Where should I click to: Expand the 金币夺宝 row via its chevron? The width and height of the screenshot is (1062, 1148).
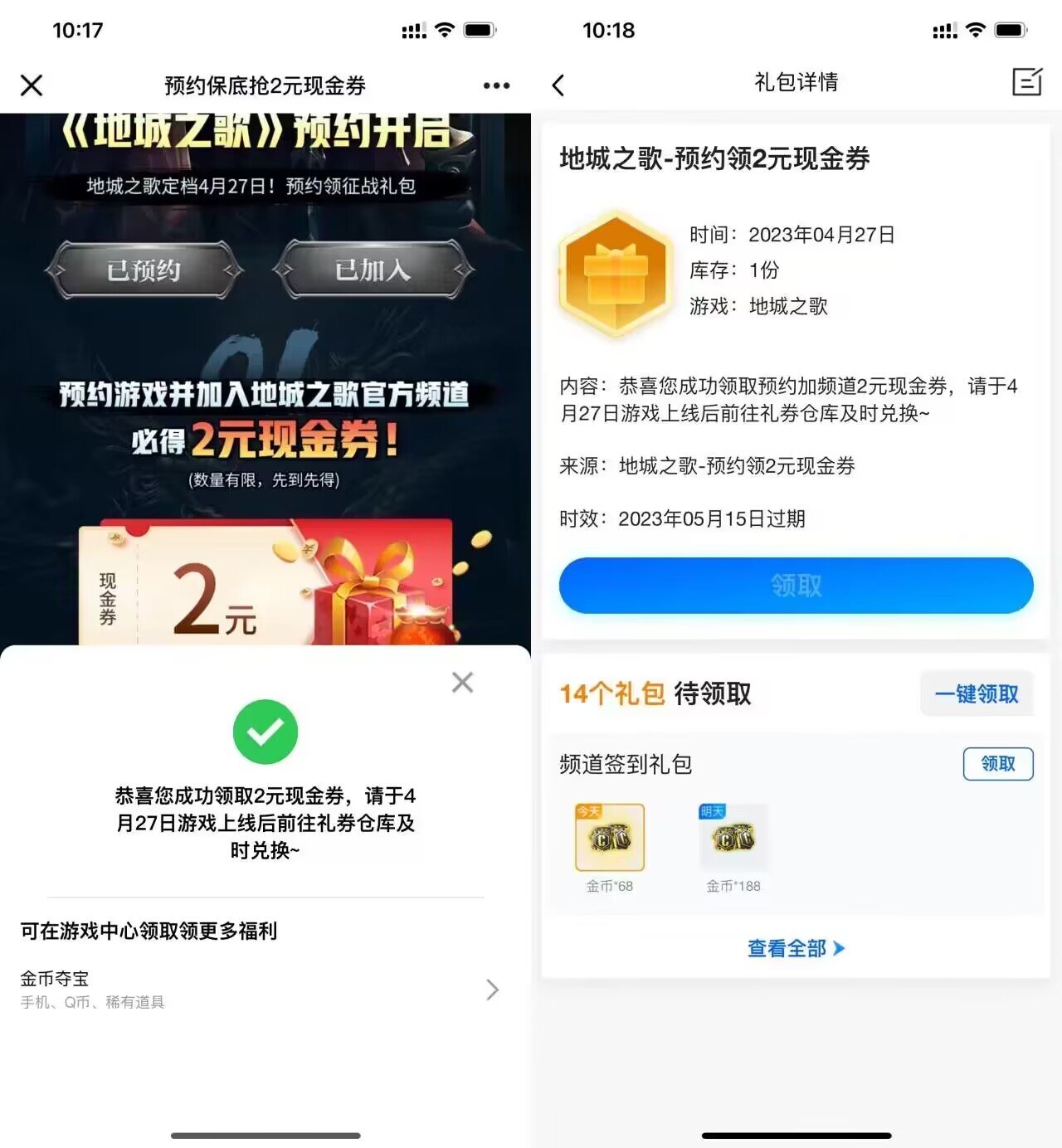coord(492,990)
